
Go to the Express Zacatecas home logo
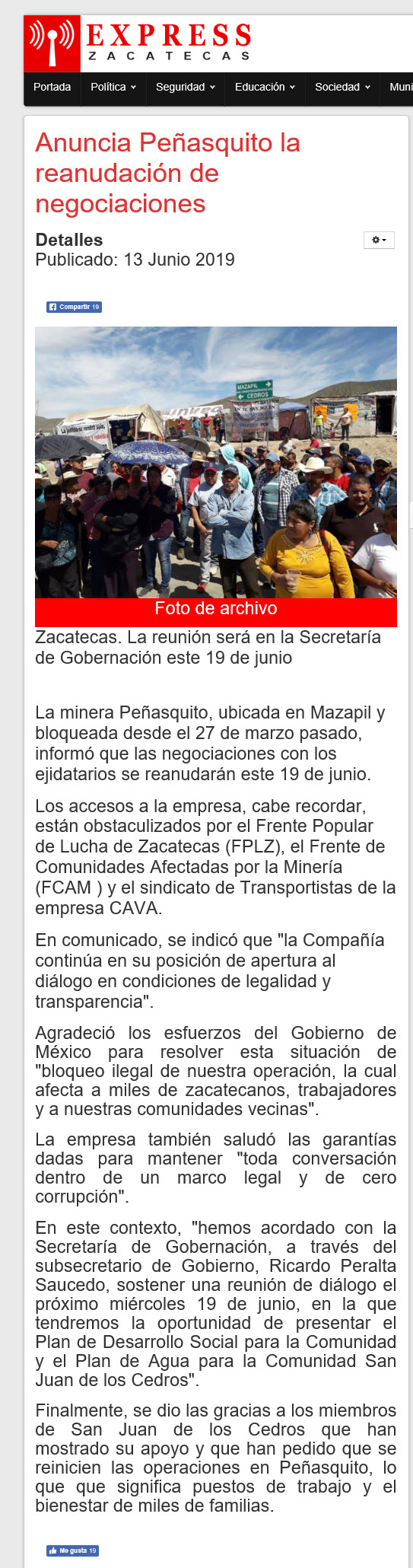[x=139, y=44]
